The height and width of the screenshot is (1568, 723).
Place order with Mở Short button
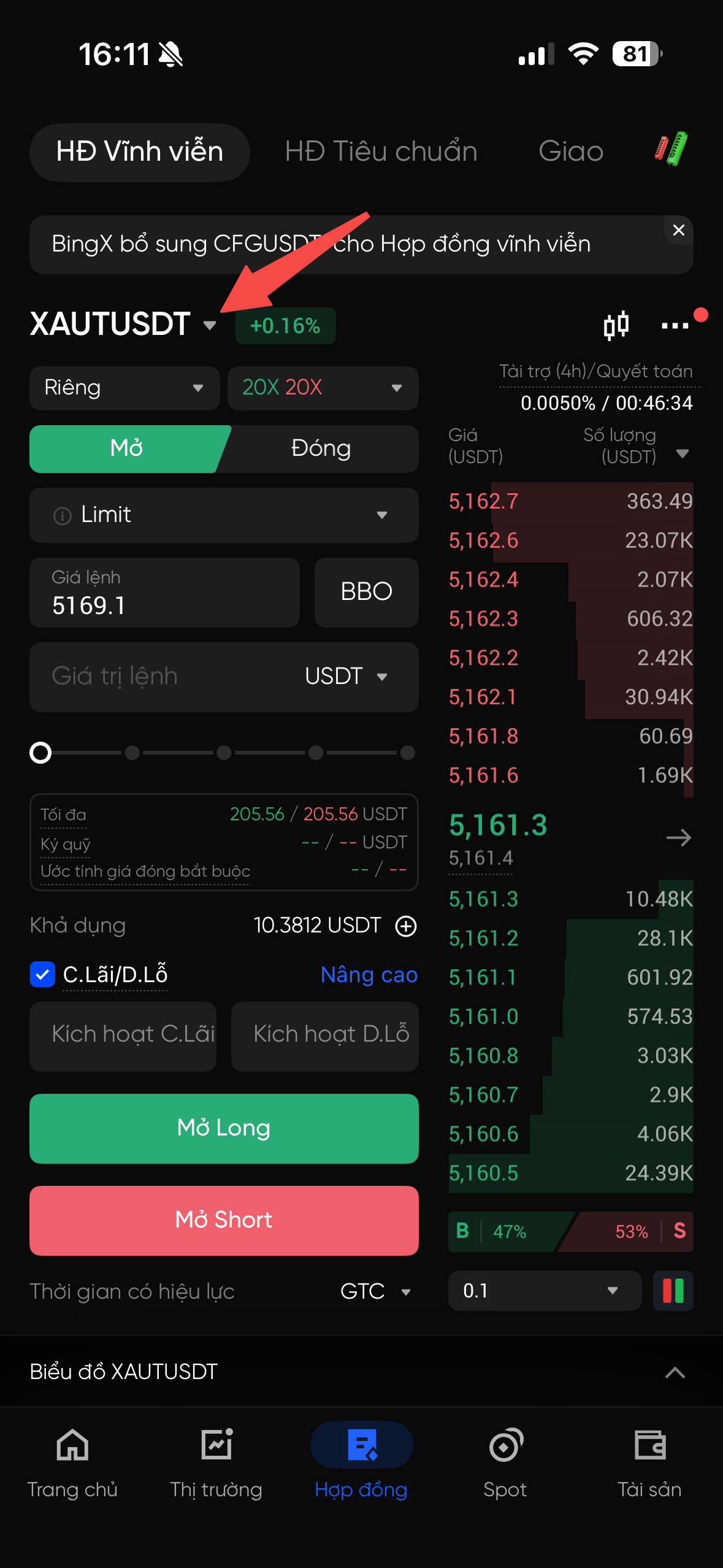(224, 1220)
